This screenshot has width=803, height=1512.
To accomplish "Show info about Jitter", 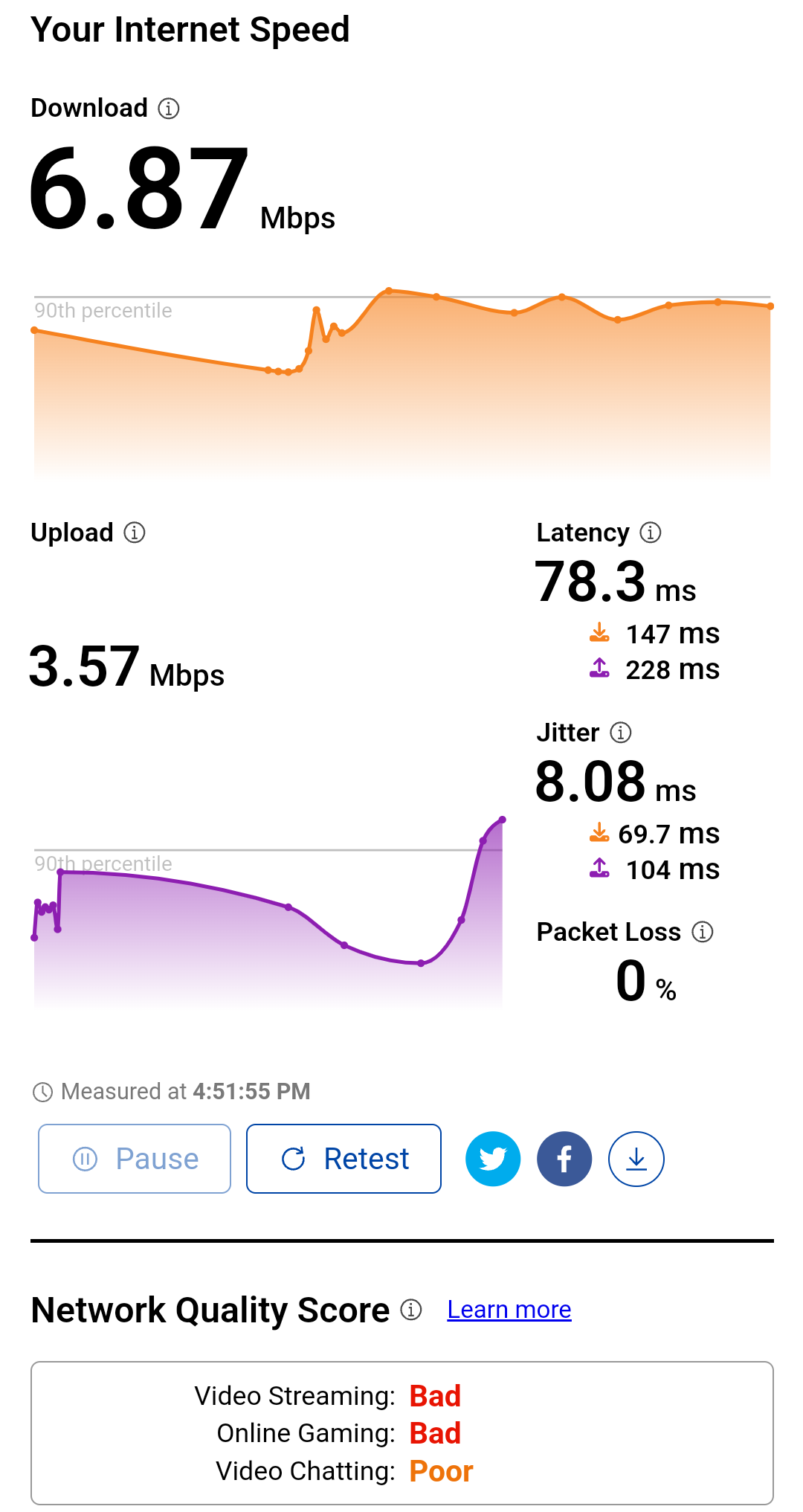I will pos(621,733).
